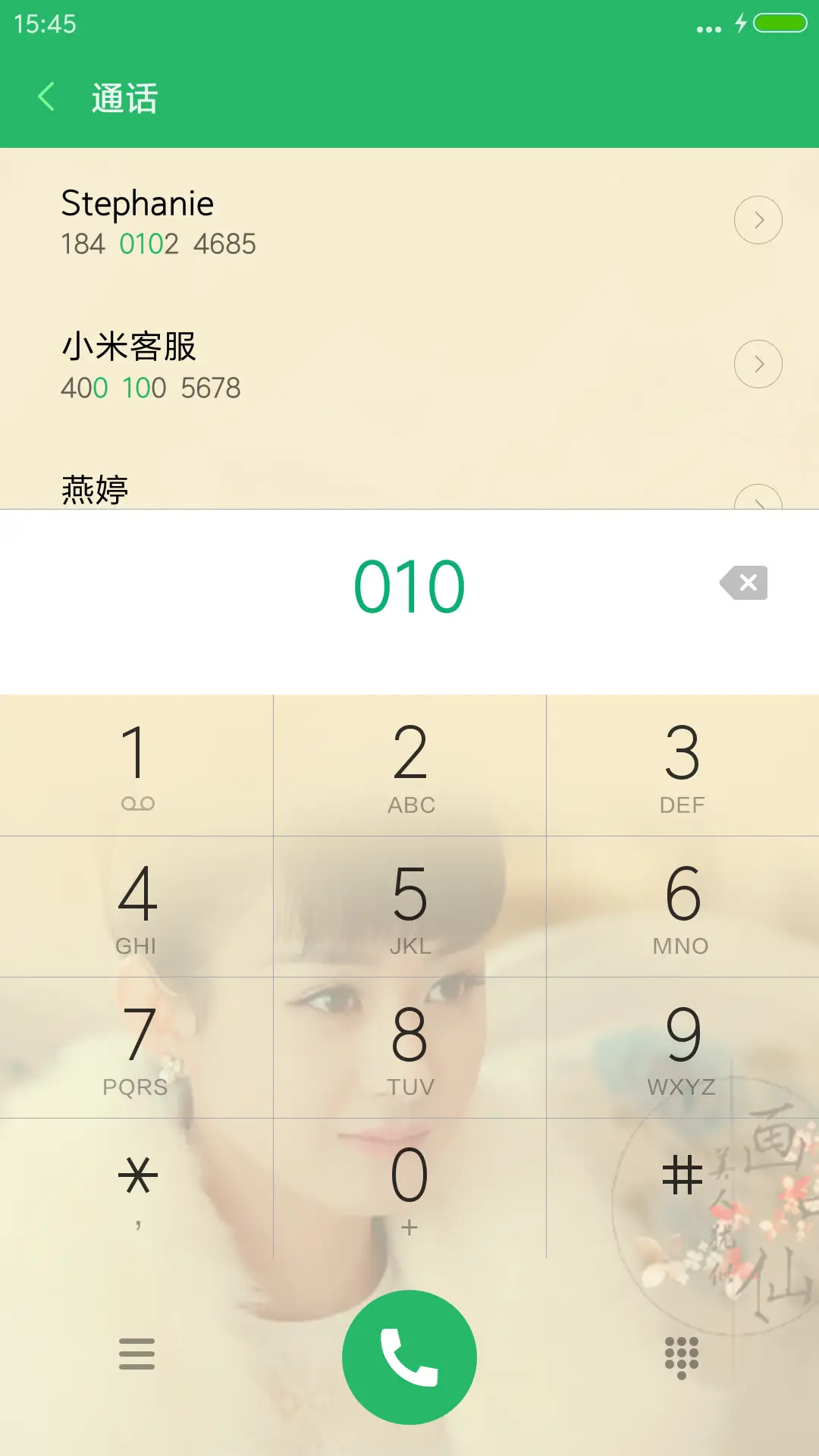Viewport: 819px width, 1456px height.
Task: Open details arrow for Stephanie
Action: [758, 219]
